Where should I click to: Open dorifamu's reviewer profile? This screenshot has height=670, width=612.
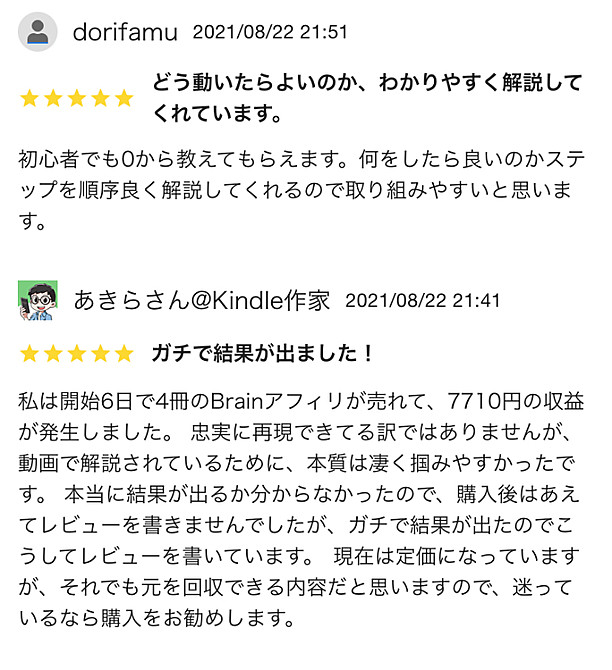coord(125,32)
